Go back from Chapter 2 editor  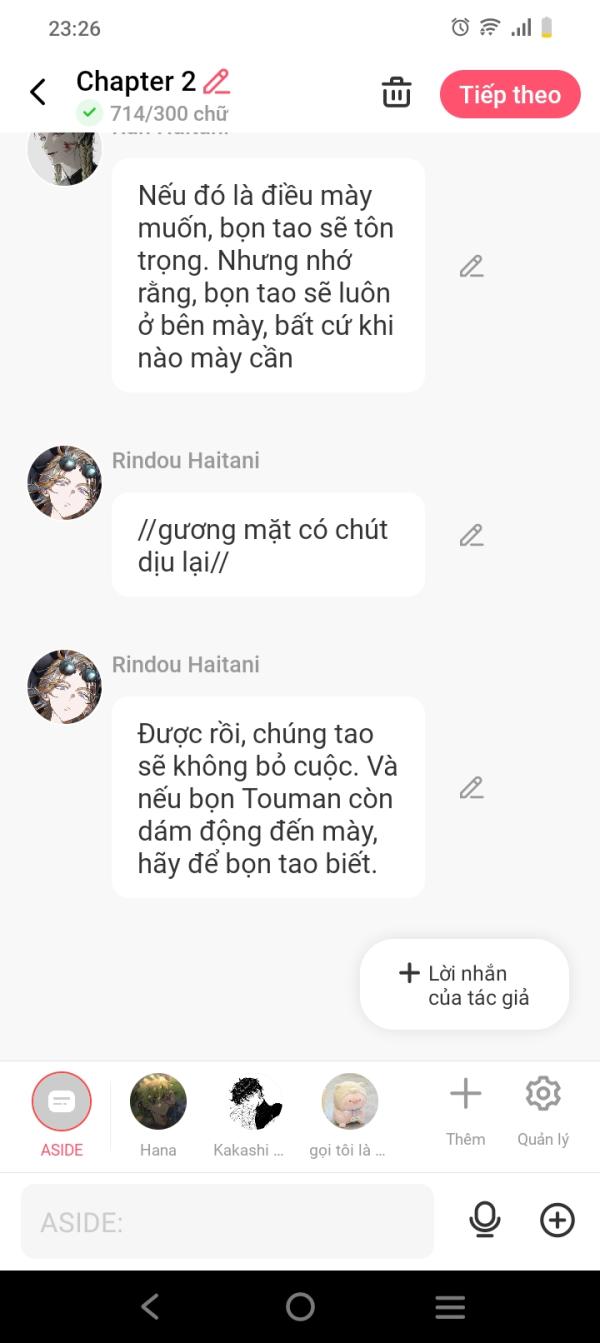click(x=38, y=93)
